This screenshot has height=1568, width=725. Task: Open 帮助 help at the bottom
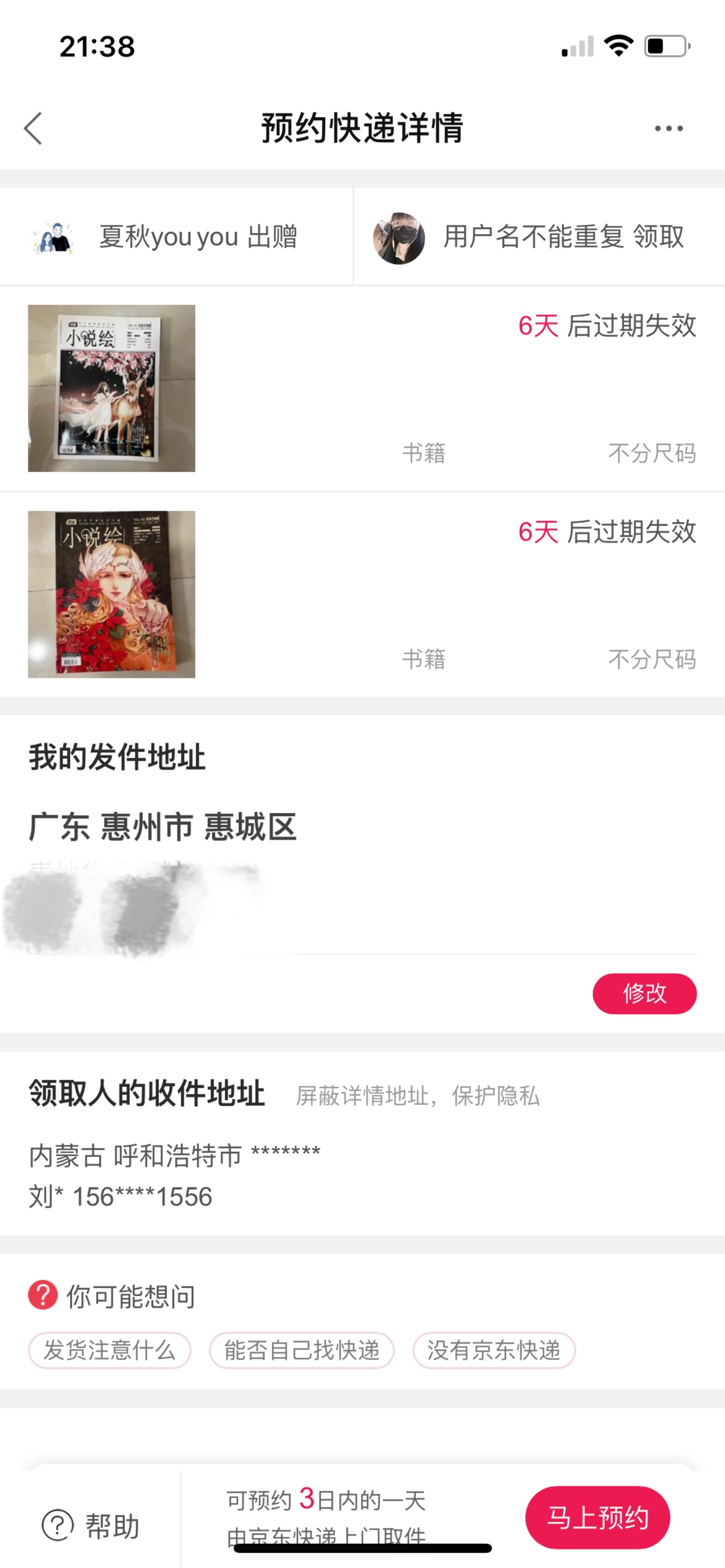(x=91, y=1525)
